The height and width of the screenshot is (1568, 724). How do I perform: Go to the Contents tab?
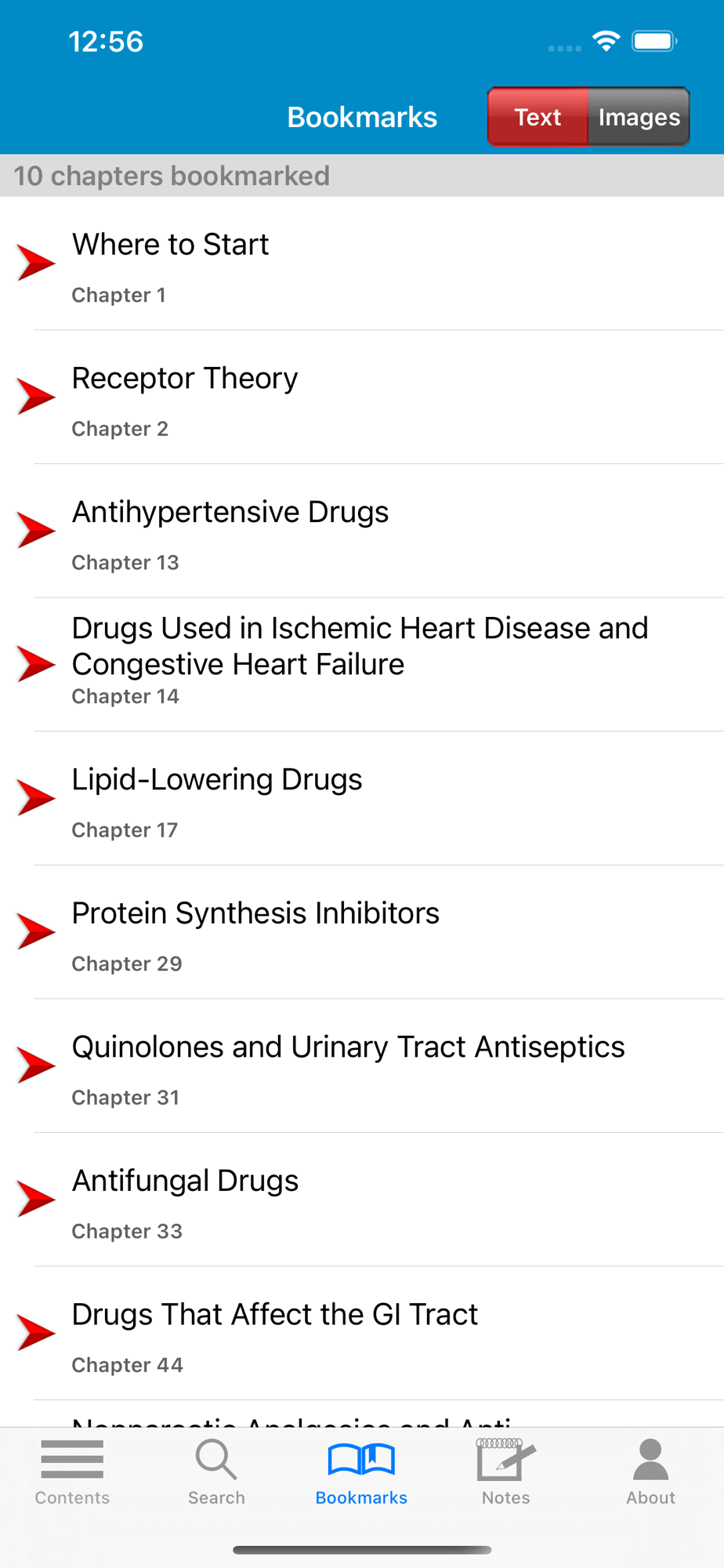pyautogui.click(x=72, y=1472)
